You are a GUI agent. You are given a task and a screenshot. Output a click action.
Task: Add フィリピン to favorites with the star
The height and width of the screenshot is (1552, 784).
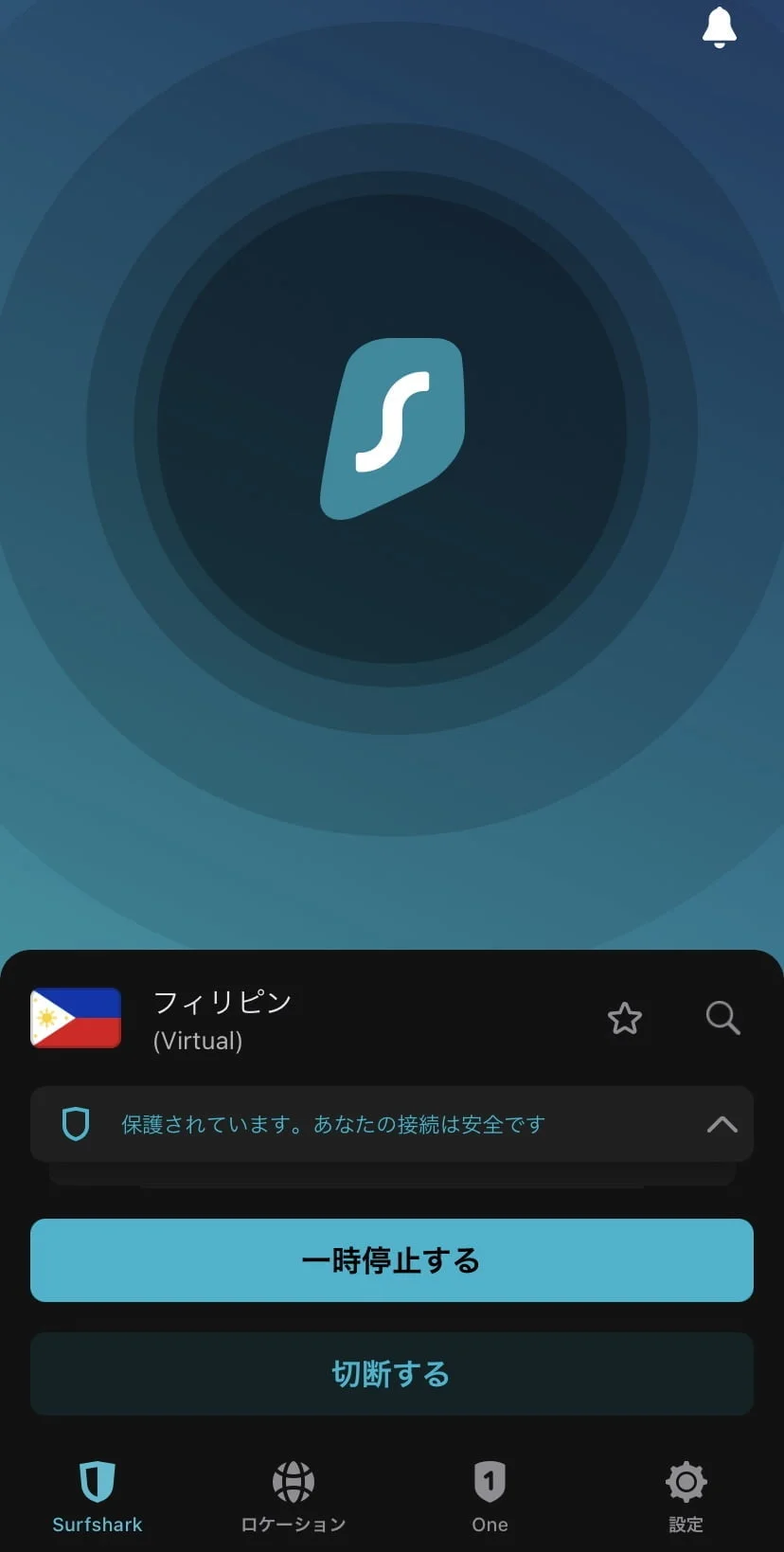(625, 1019)
